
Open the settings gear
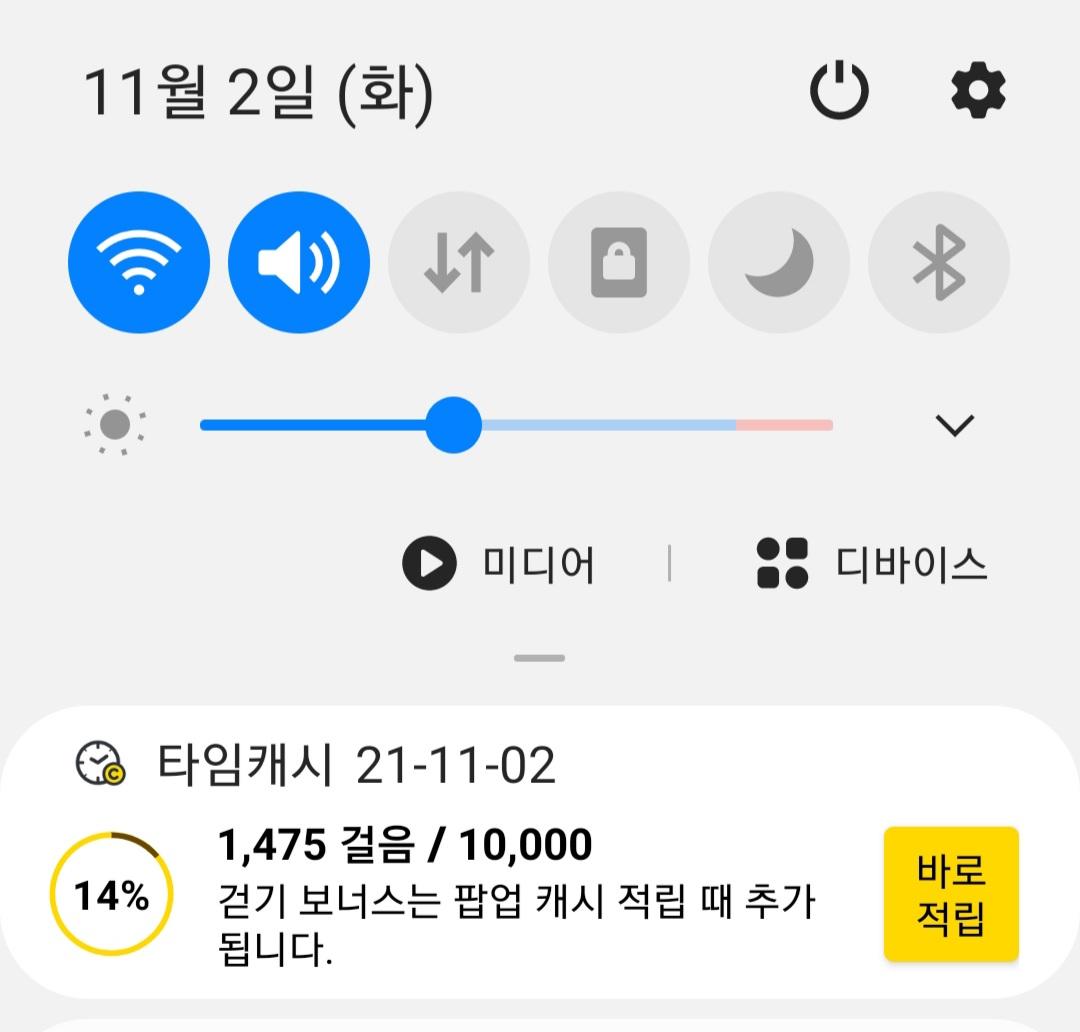[977, 92]
